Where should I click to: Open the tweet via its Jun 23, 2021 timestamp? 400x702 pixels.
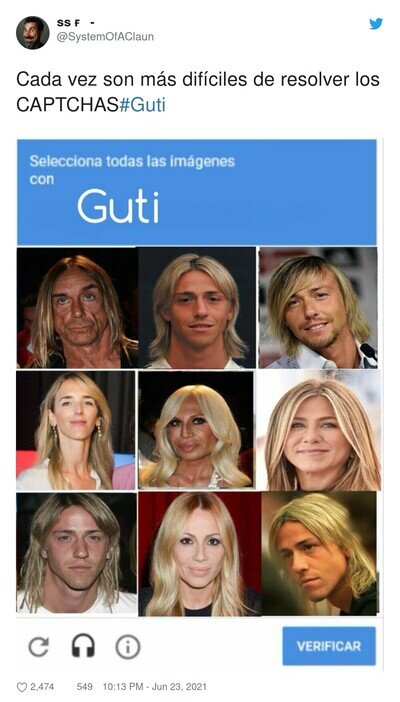pos(155,687)
